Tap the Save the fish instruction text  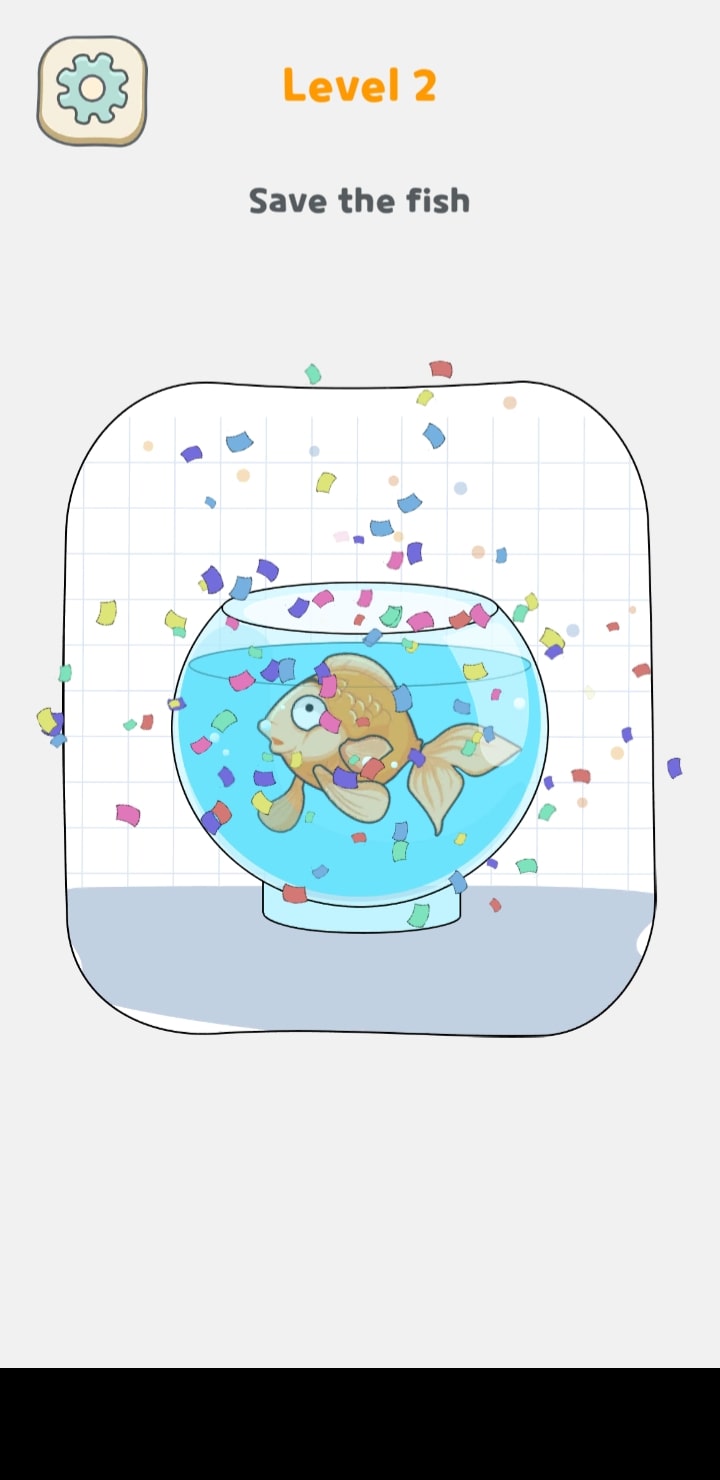360,200
